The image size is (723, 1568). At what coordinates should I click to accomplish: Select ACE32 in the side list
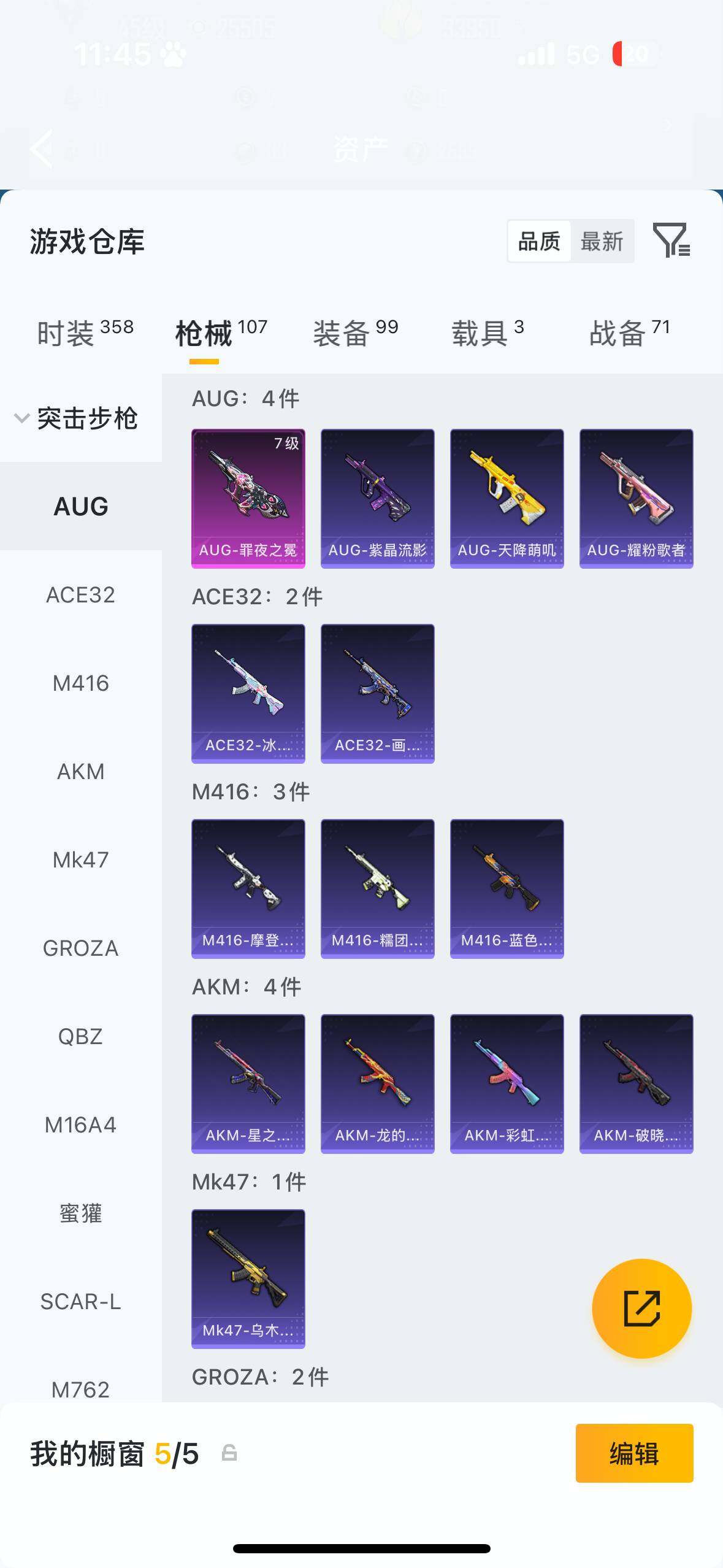[80, 595]
